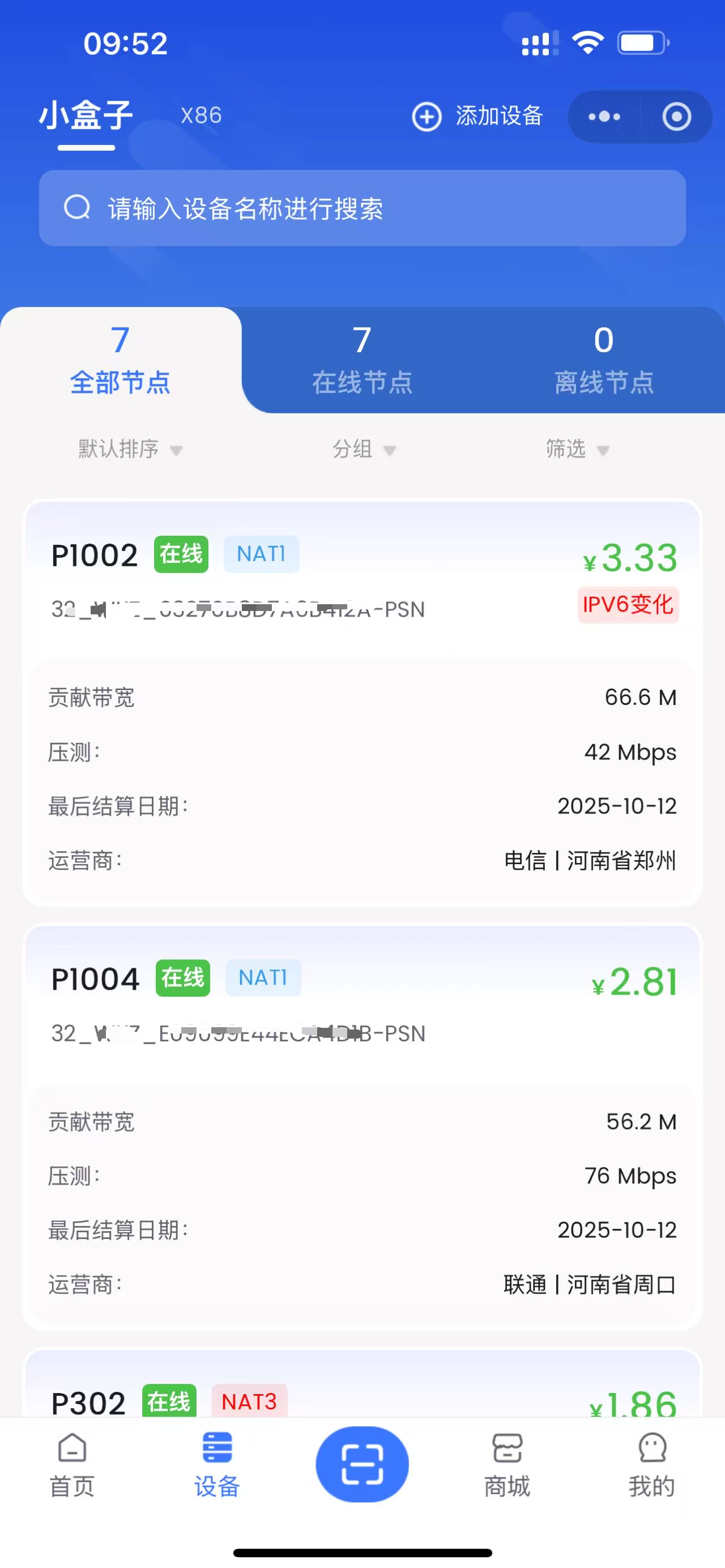The image size is (725, 1568).
Task: Switch to the X86 tab
Action: pos(201,116)
